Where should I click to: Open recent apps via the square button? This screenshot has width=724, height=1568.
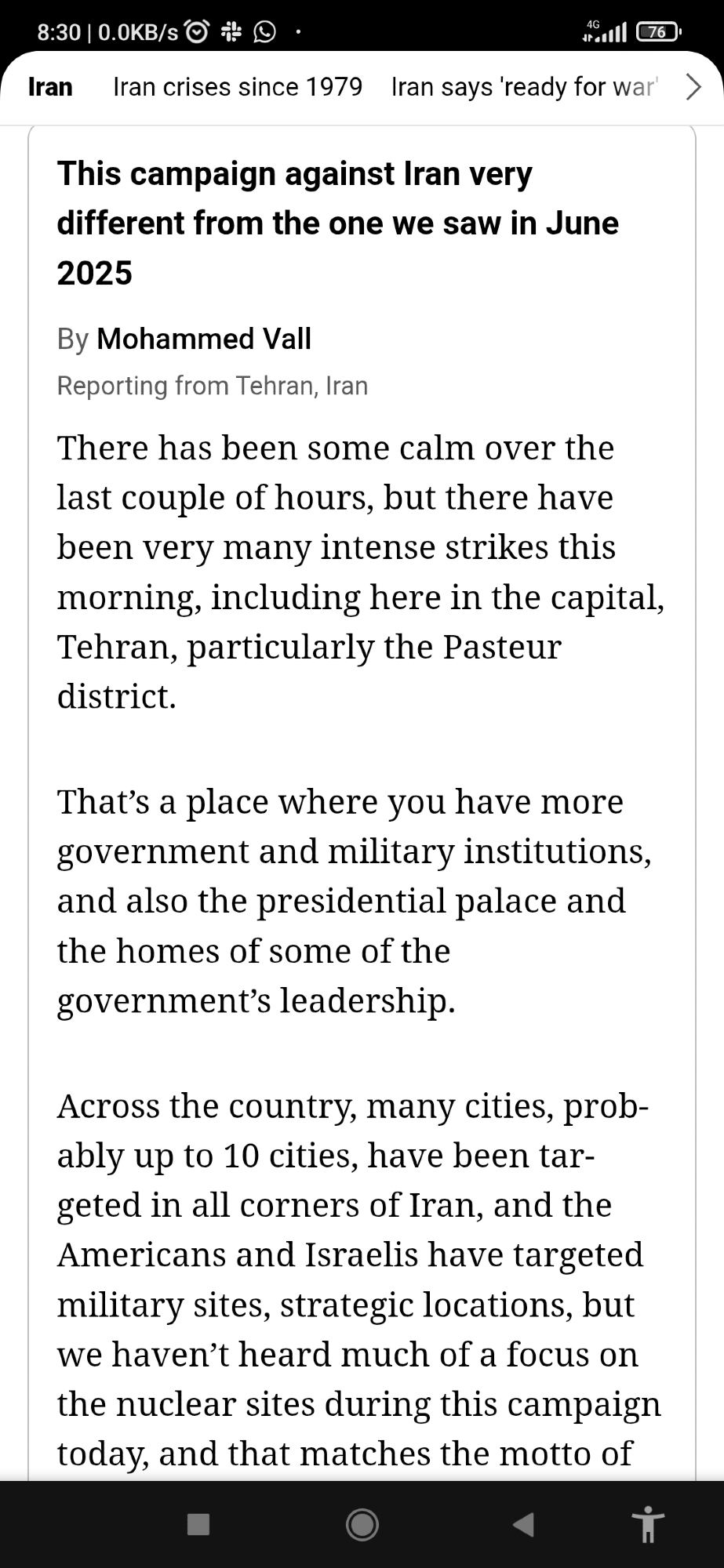pos(198,1525)
